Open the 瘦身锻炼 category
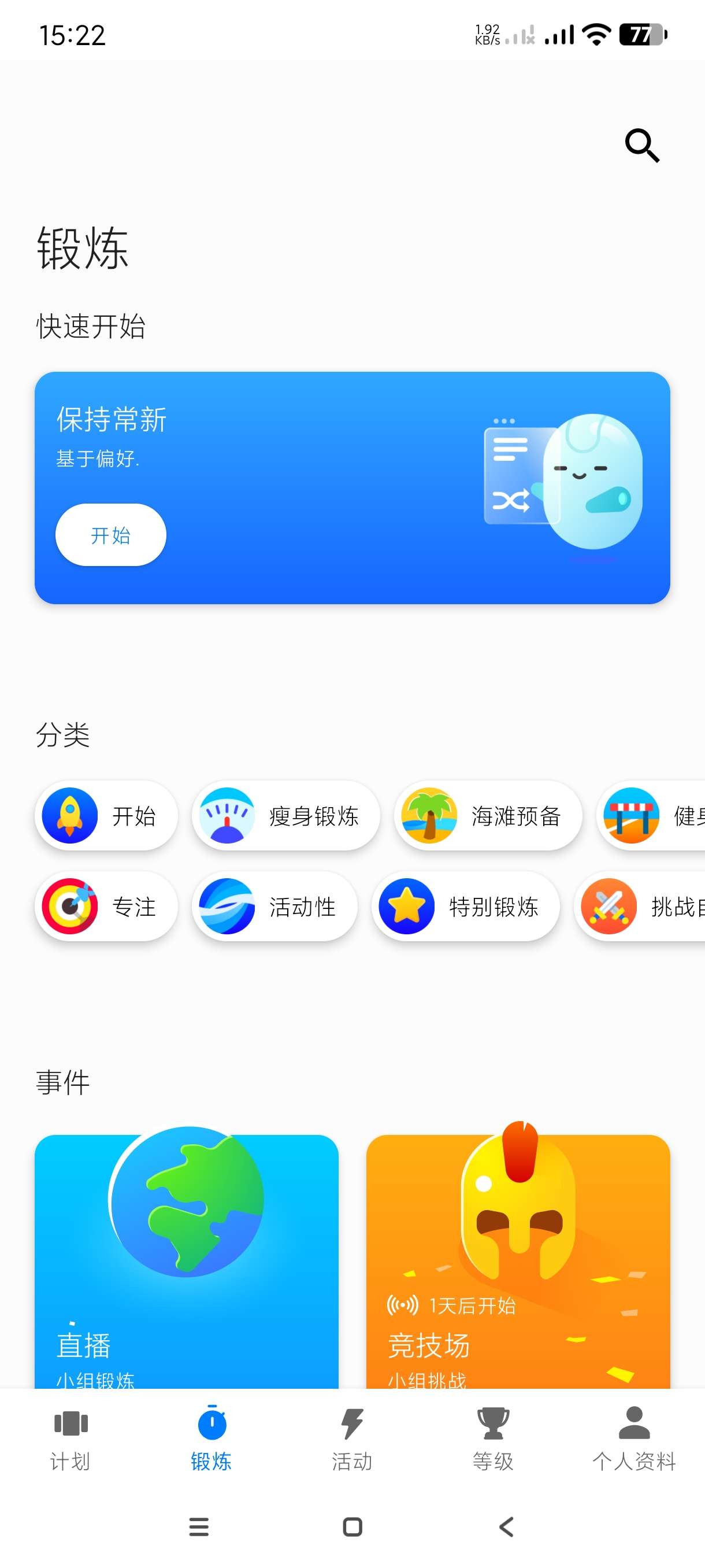 pyautogui.click(x=286, y=816)
